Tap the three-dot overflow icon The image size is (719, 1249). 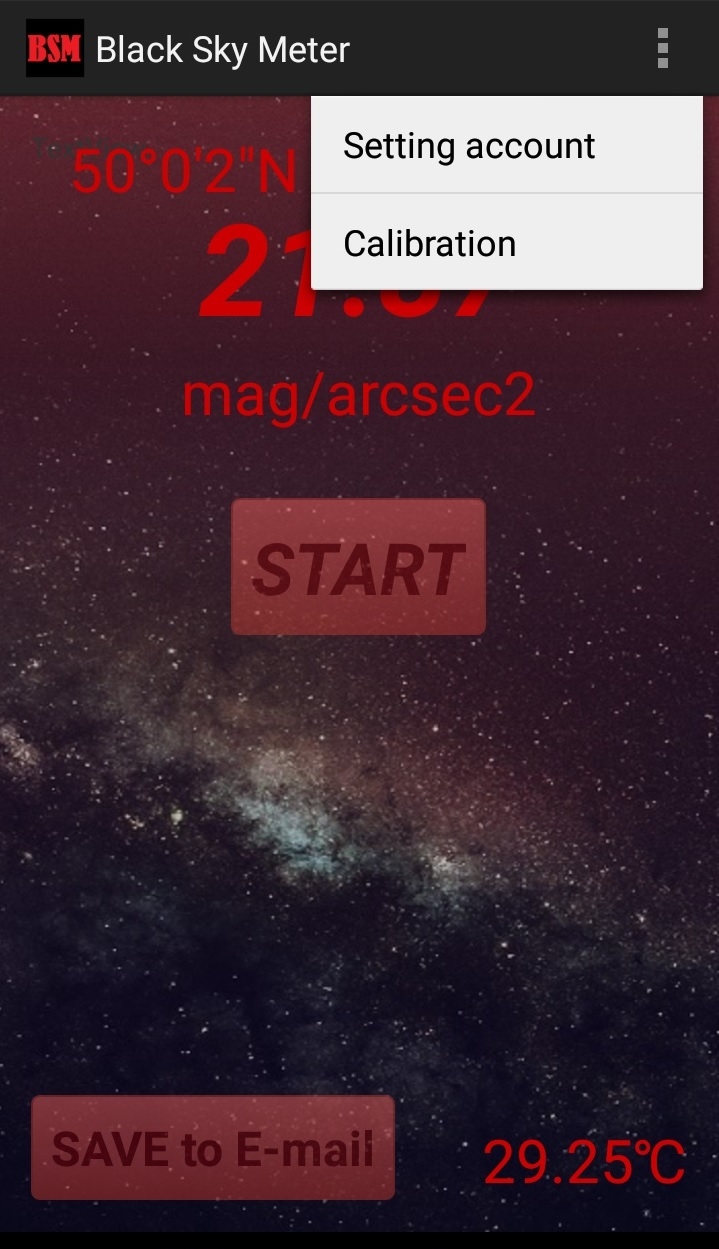pos(662,48)
